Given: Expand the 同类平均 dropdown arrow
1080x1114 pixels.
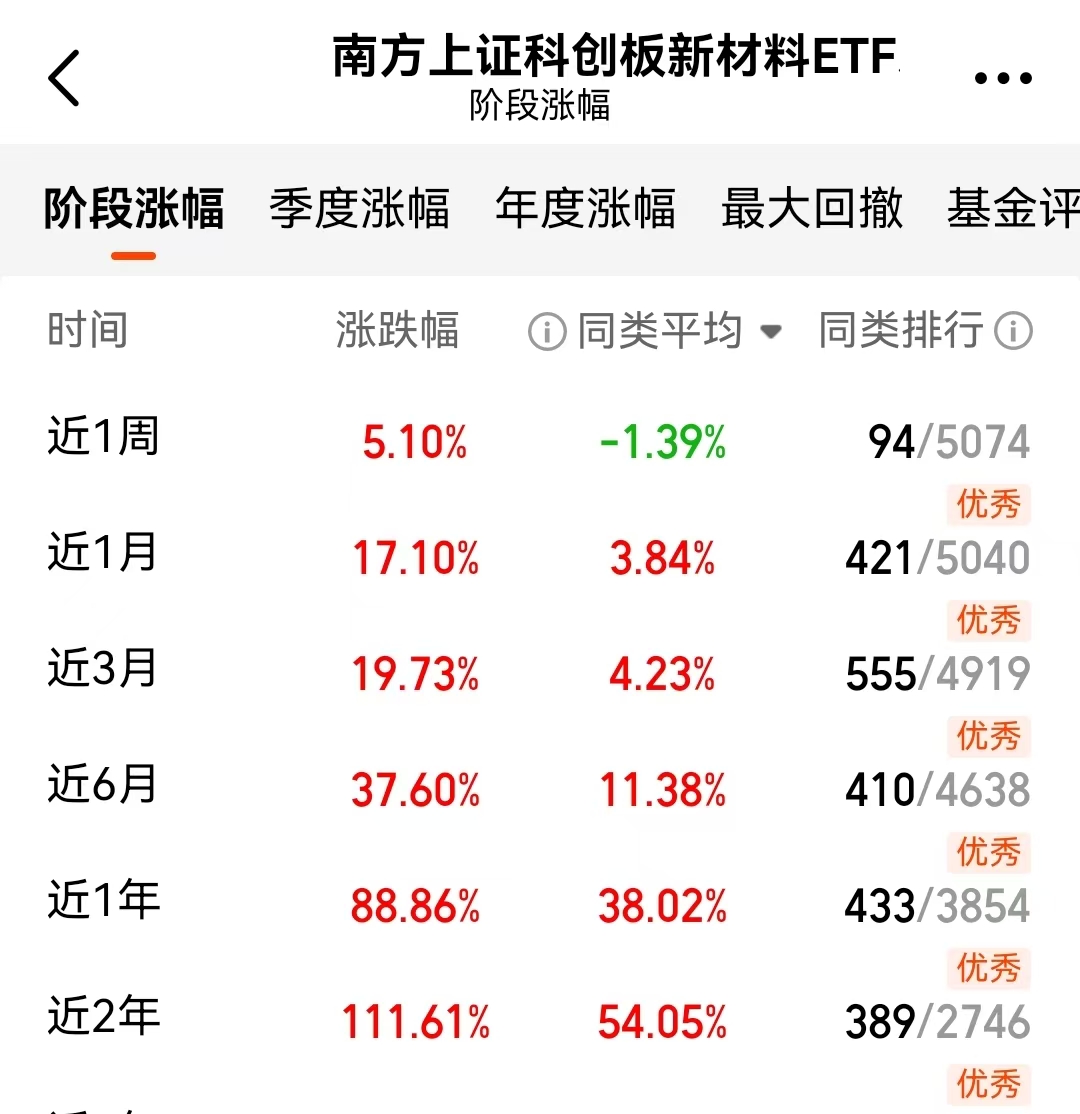Looking at the screenshot, I should [x=771, y=331].
